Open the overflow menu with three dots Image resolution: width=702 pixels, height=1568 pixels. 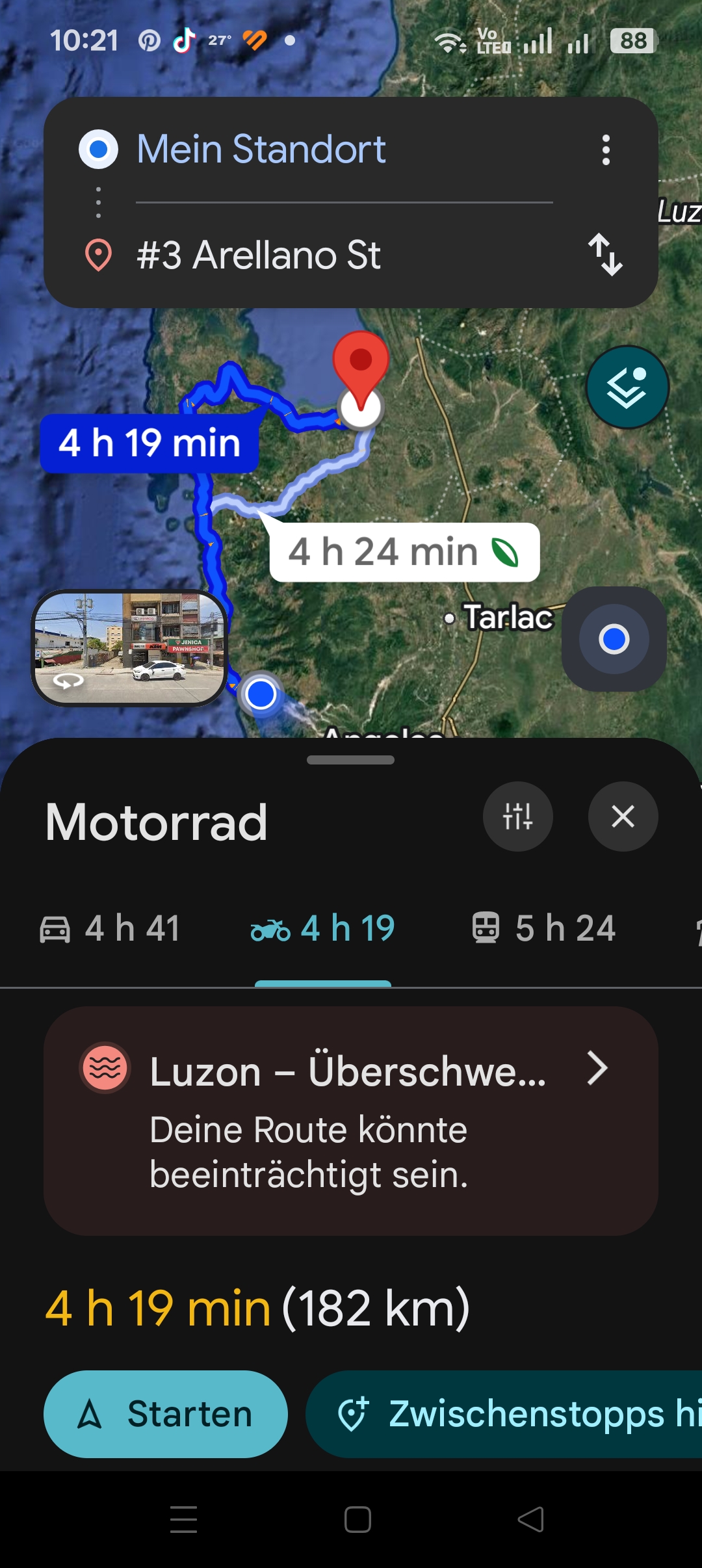pos(606,150)
